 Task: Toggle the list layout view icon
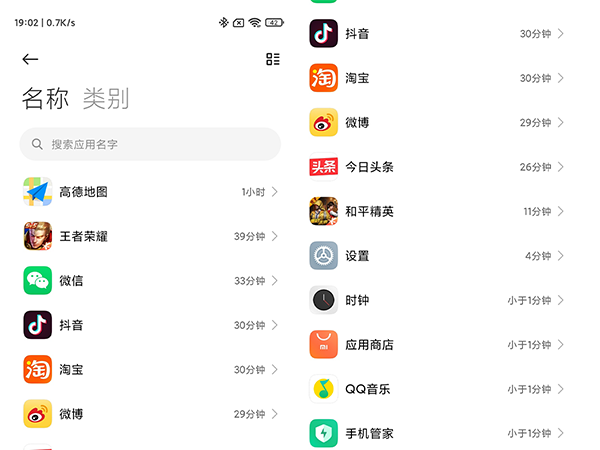[273, 60]
